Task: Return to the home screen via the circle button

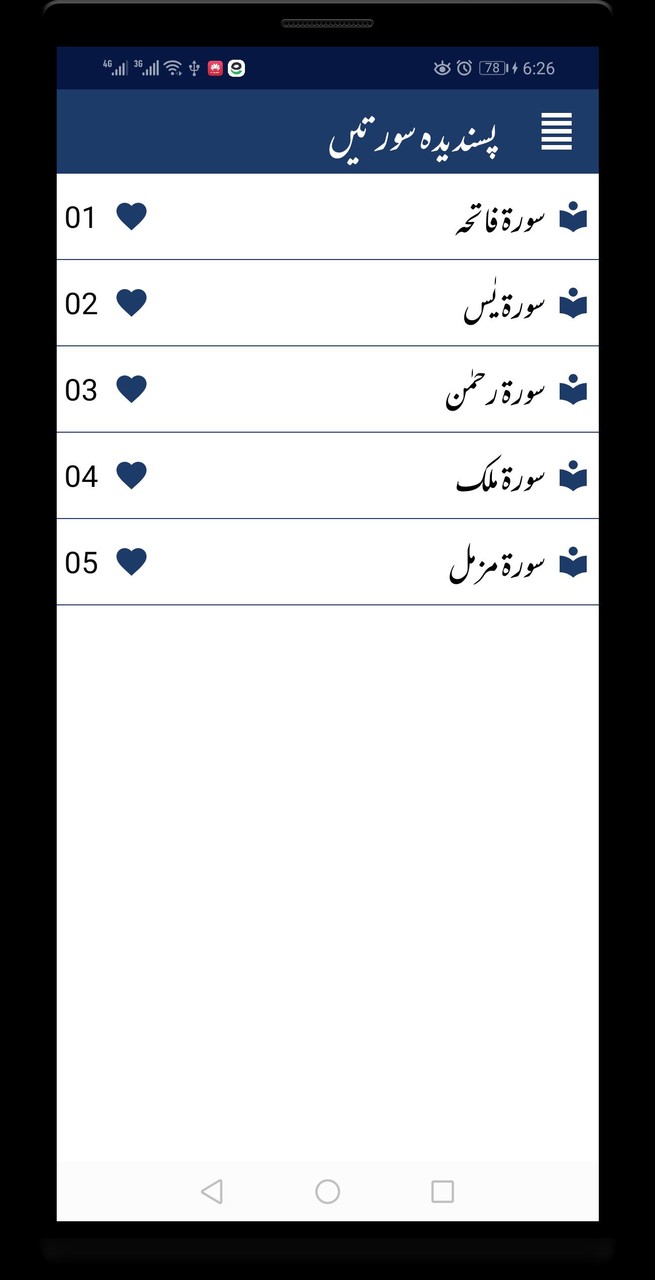Action: 327,1191
